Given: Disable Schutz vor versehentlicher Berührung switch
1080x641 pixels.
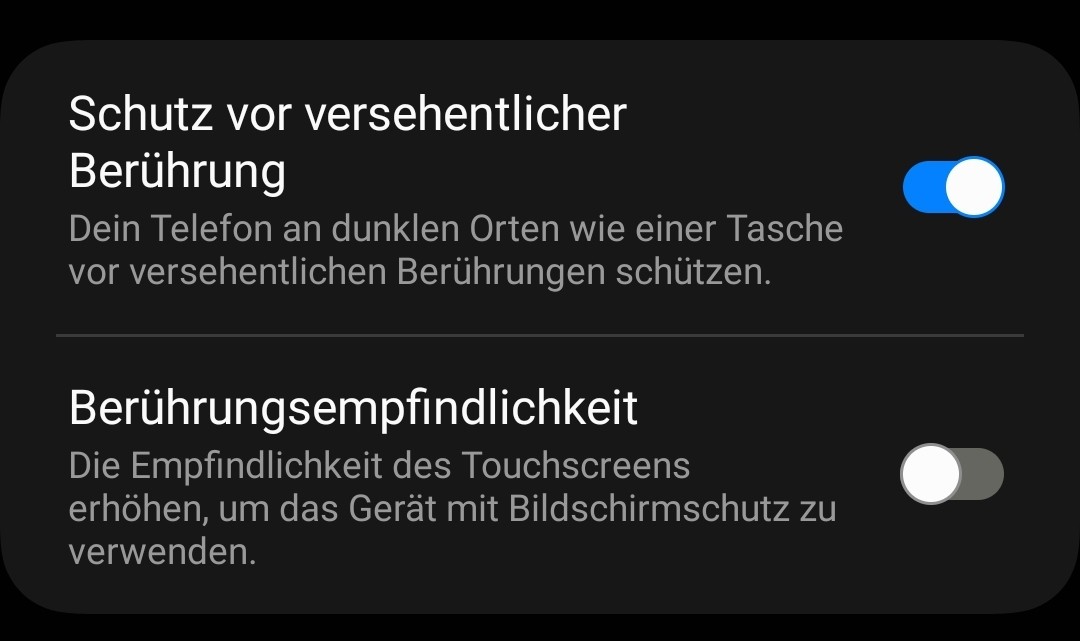Looking at the screenshot, I should click(x=952, y=187).
